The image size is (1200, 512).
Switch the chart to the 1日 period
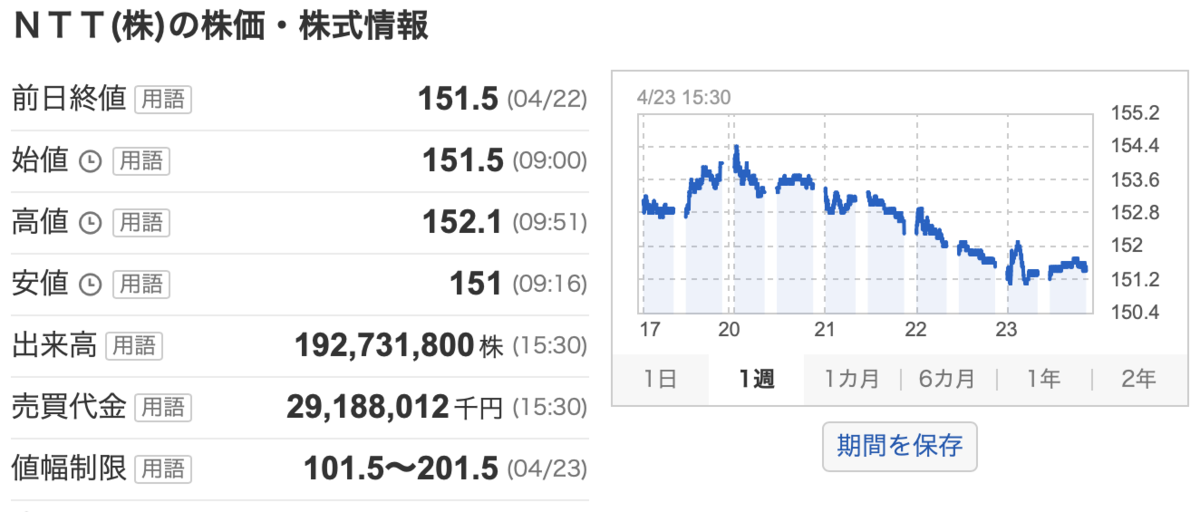(x=661, y=379)
